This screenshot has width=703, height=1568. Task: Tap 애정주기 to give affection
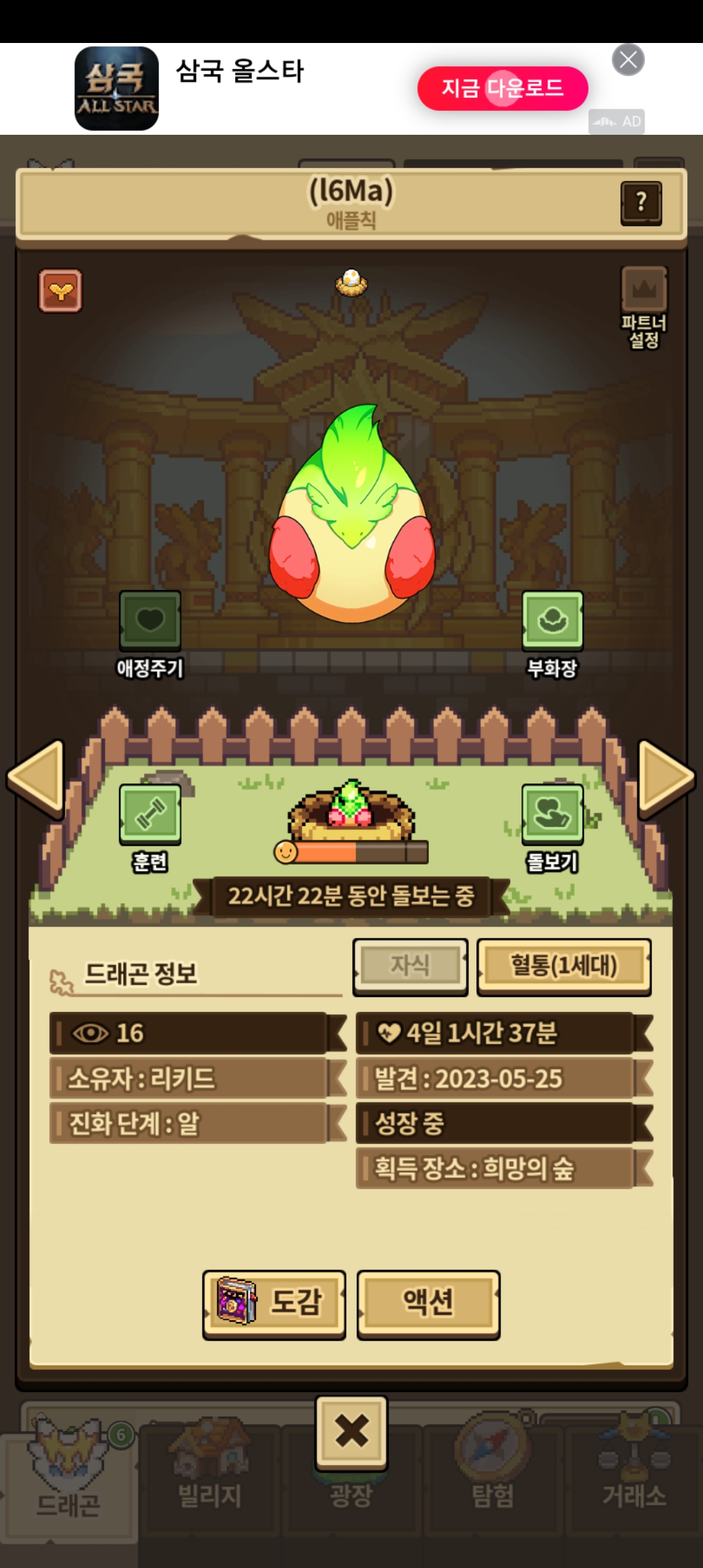click(x=150, y=621)
